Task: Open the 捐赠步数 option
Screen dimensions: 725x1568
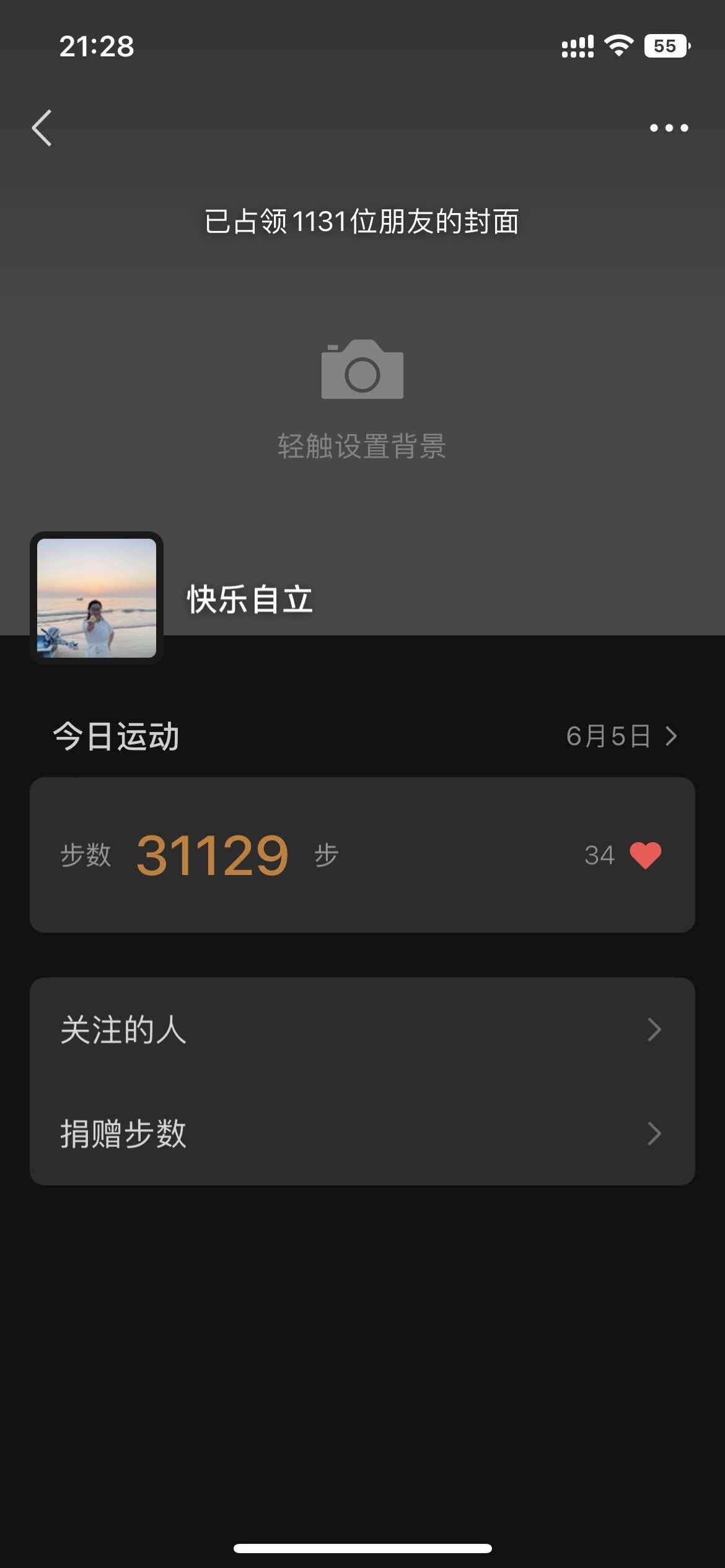Action: click(x=362, y=1133)
